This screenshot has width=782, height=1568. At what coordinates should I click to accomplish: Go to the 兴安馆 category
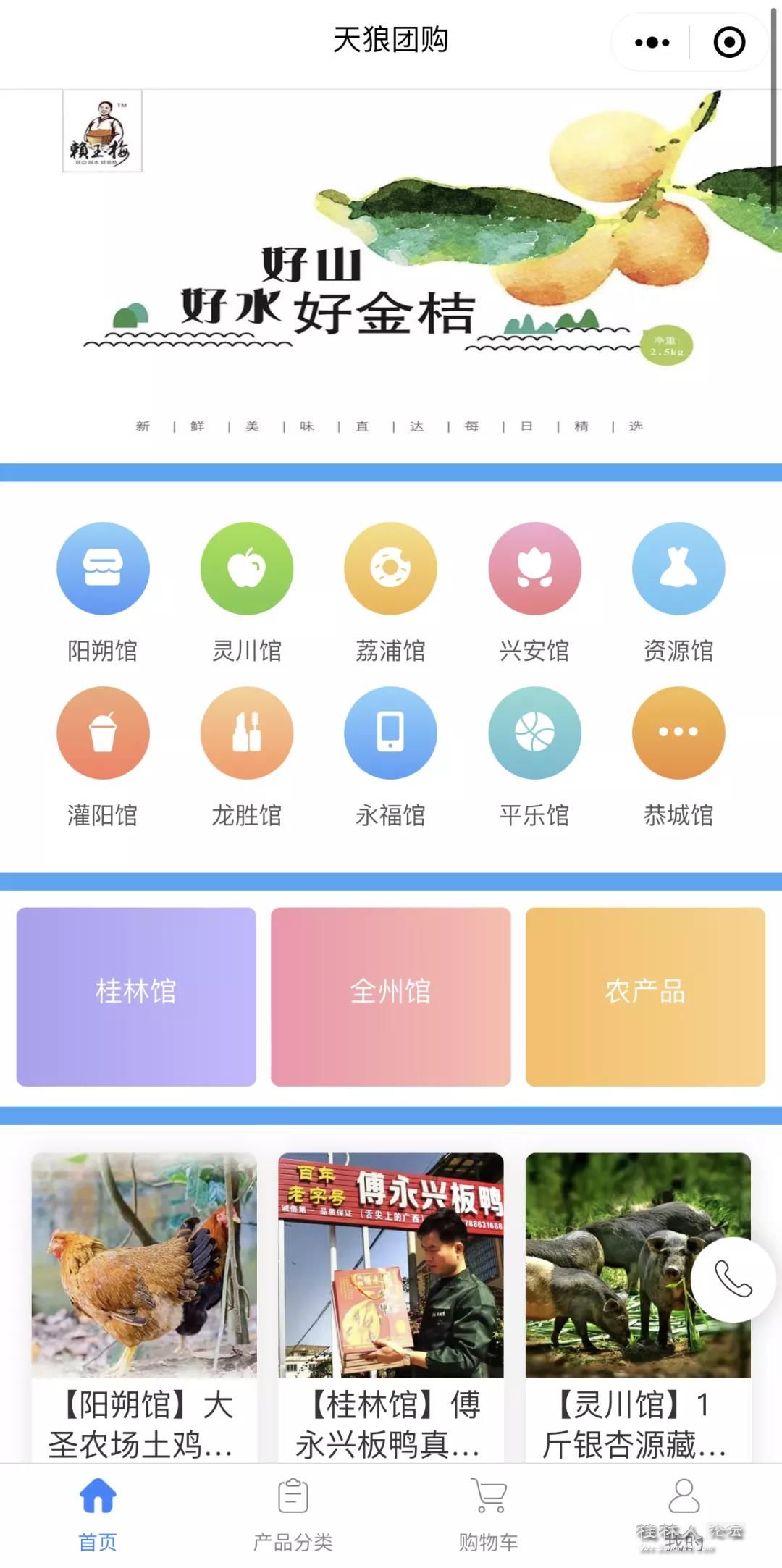pyautogui.click(x=534, y=569)
